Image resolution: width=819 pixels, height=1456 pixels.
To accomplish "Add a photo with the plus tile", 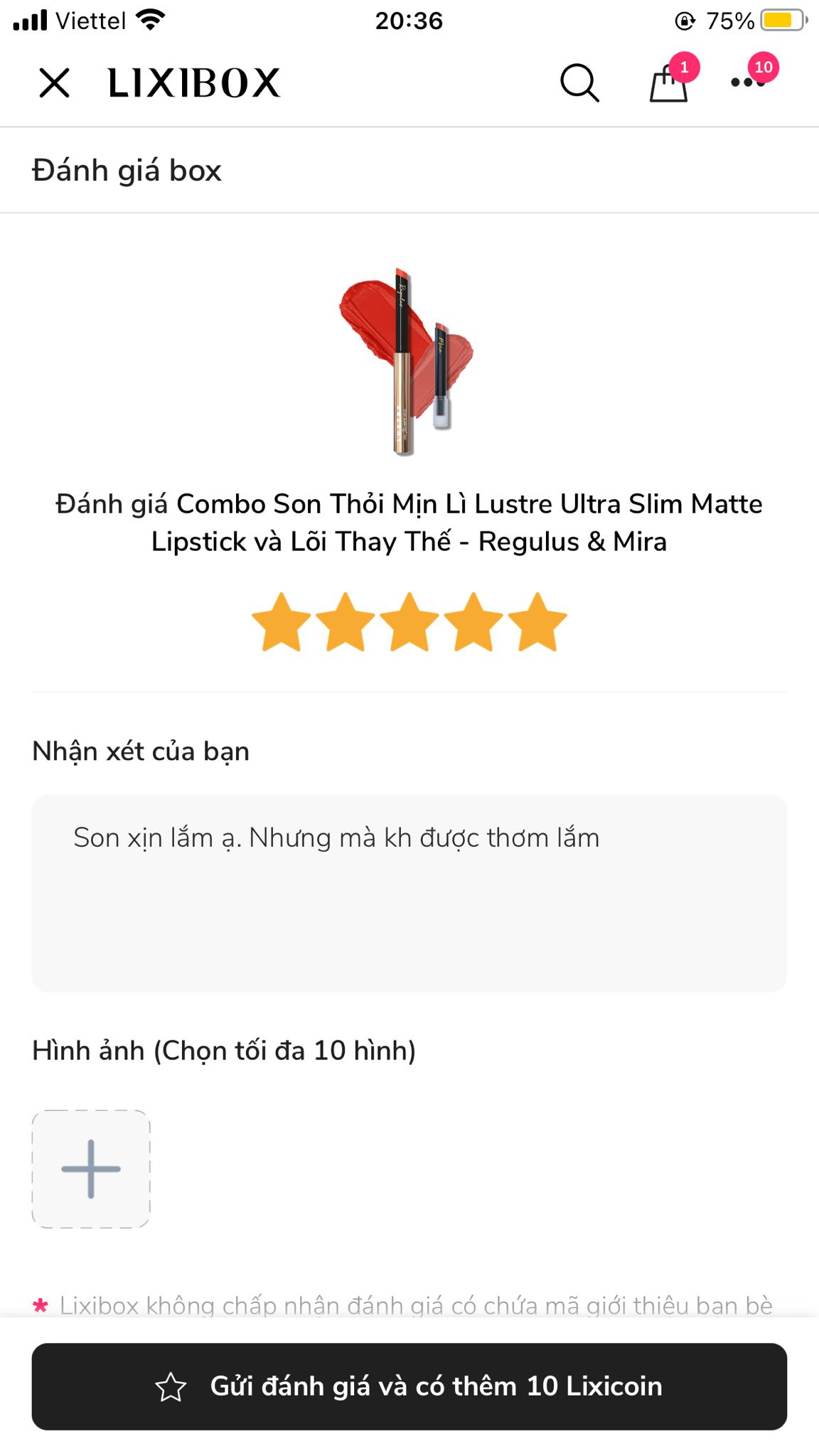I will [91, 1169].
